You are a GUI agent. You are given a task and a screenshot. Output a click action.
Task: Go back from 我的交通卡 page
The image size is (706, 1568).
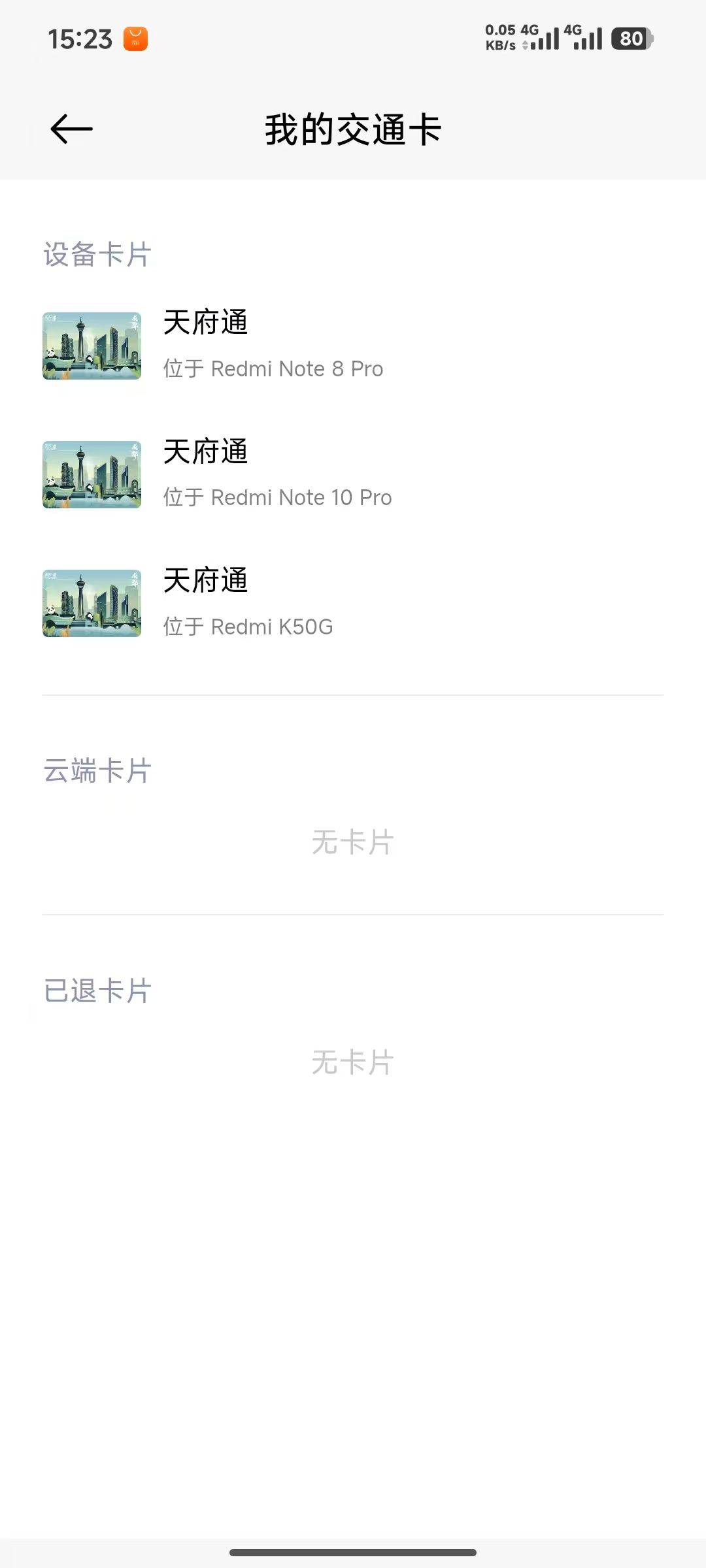(x=71, y=129)
